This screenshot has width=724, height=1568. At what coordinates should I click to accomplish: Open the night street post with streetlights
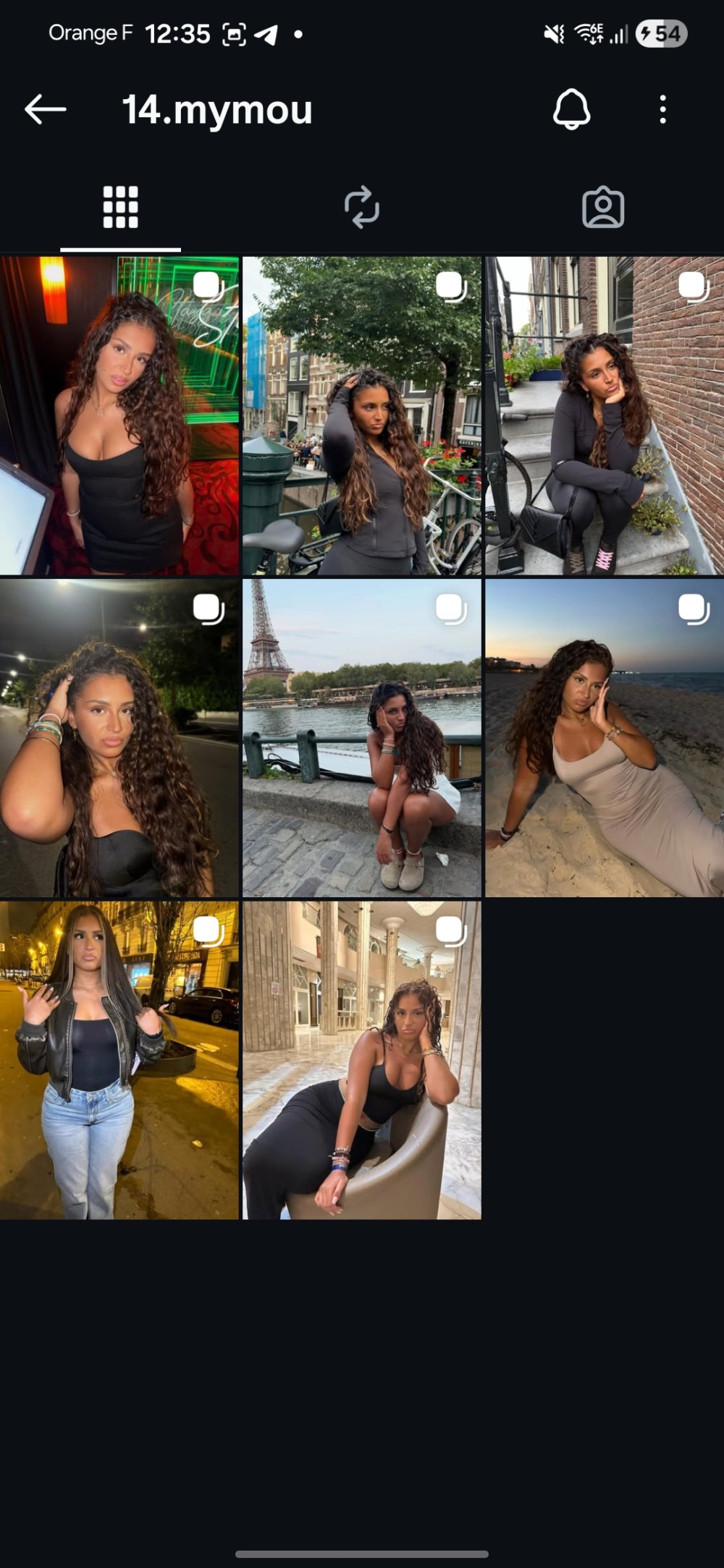coord(119,738)
